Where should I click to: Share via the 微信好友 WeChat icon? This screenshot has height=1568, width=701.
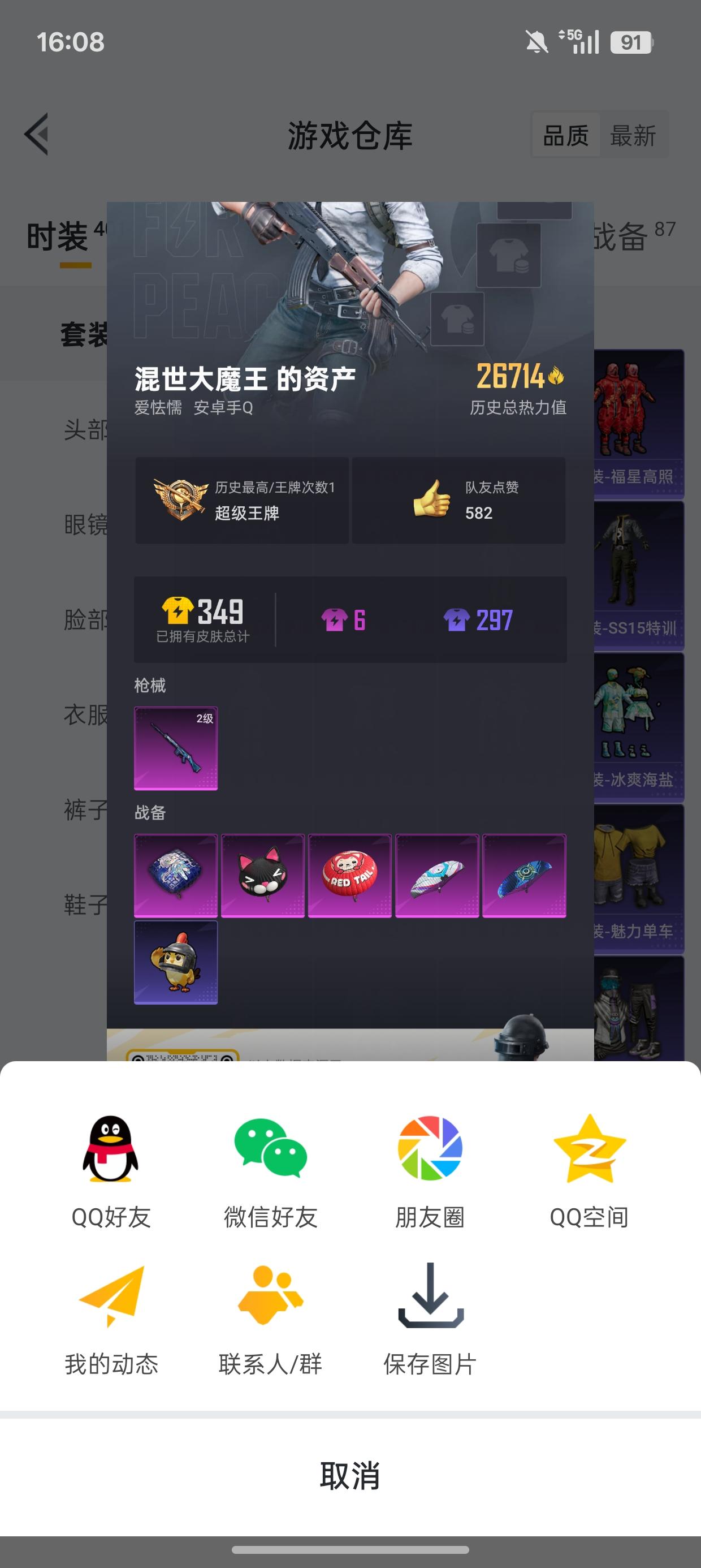[271, 1149]
